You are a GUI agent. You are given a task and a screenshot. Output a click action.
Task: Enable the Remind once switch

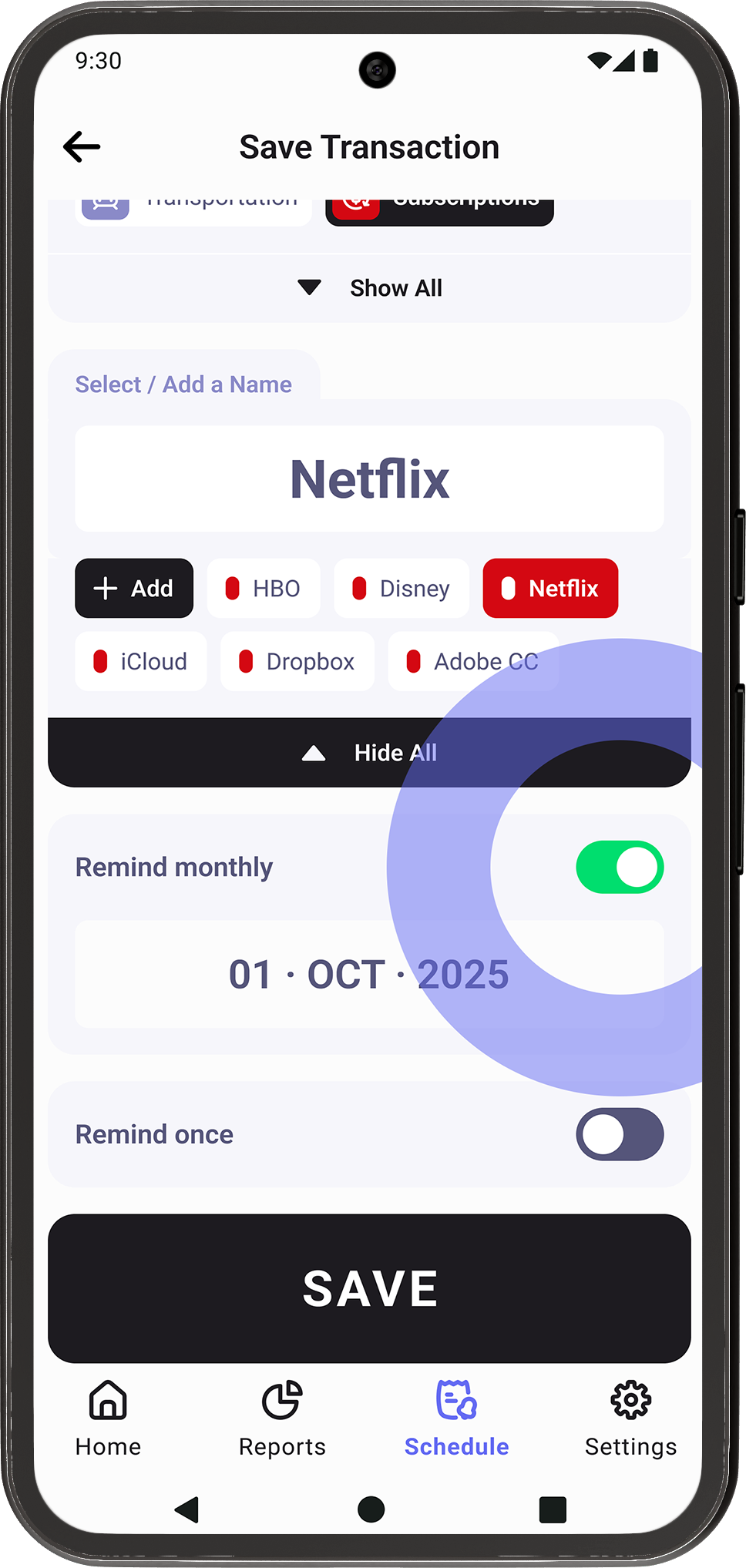tap(620, 1134)
